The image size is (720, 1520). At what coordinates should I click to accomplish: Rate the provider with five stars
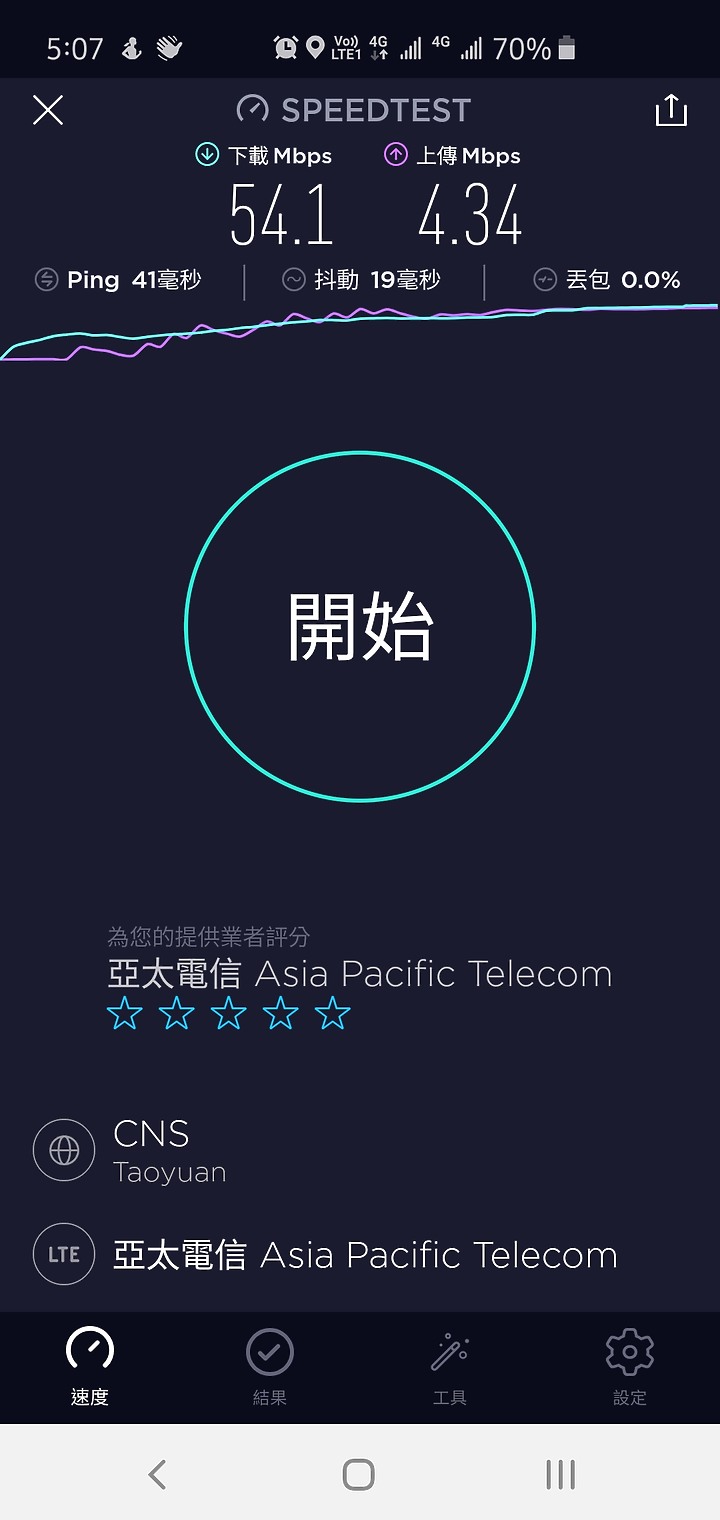pos(332,1014)
